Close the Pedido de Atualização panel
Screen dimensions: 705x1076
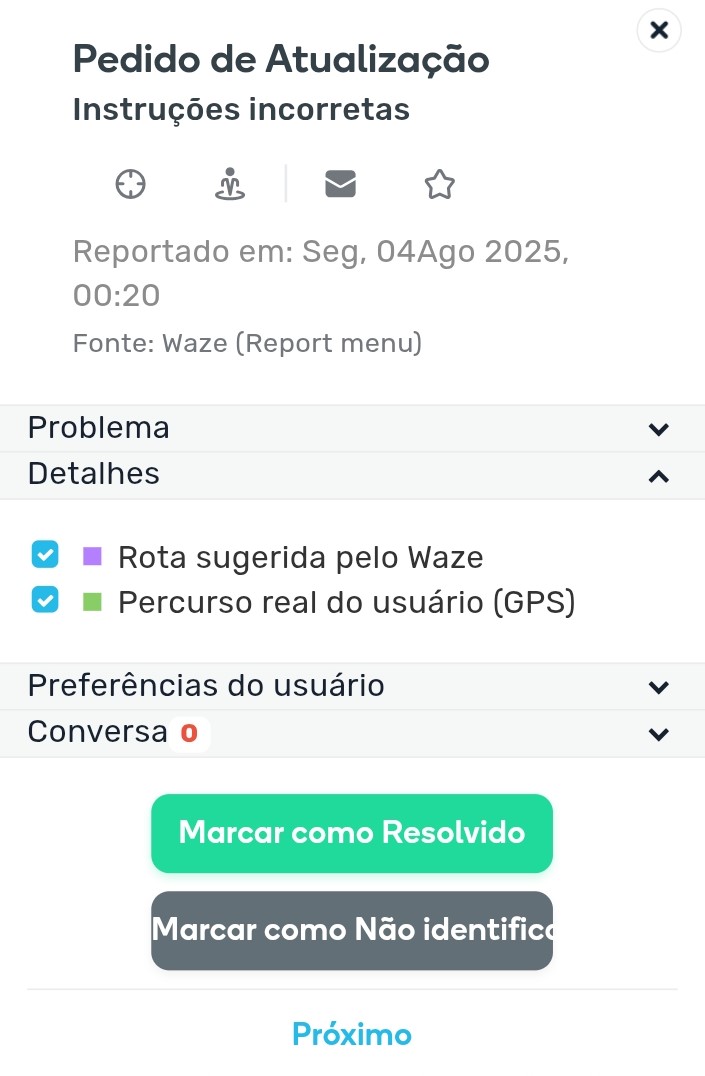tap(658, 31)
